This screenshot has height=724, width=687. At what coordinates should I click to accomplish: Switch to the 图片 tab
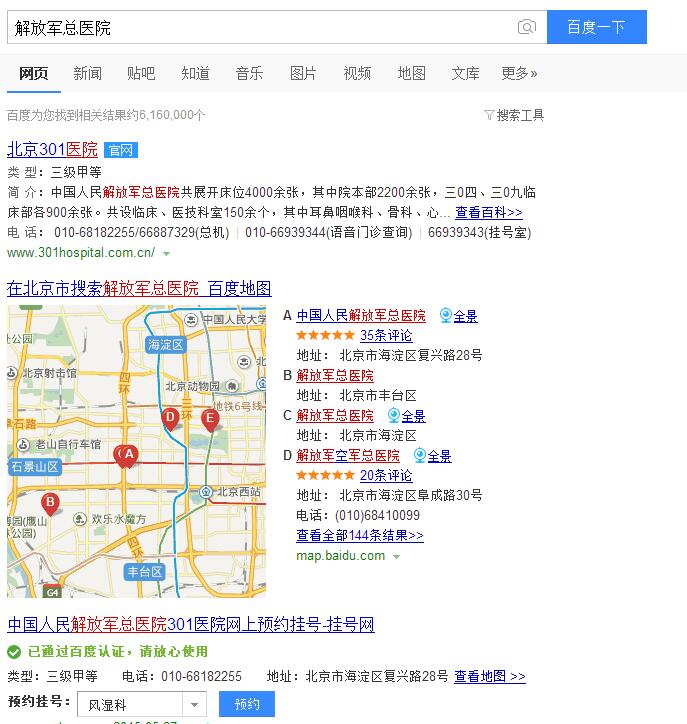click(303, 73)
